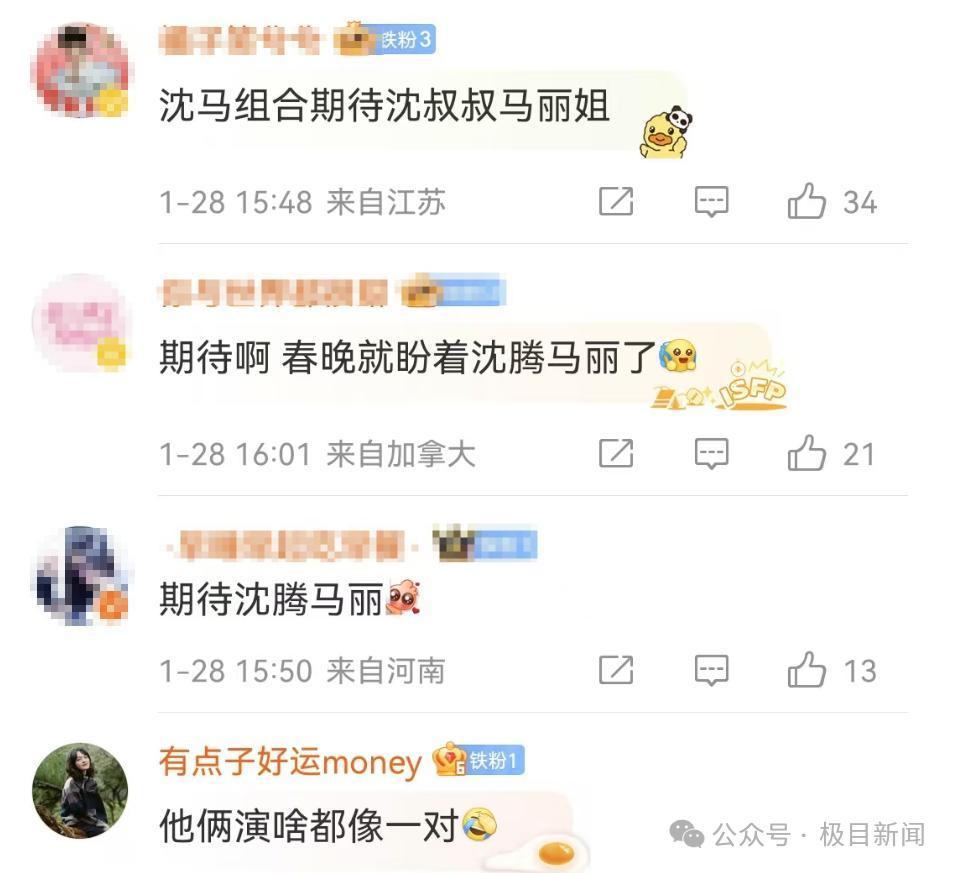Image resolution: width=956 pixels, height=873 pixels.
Task: Repost the comment posted at 15:50
Action: [616, 670]
